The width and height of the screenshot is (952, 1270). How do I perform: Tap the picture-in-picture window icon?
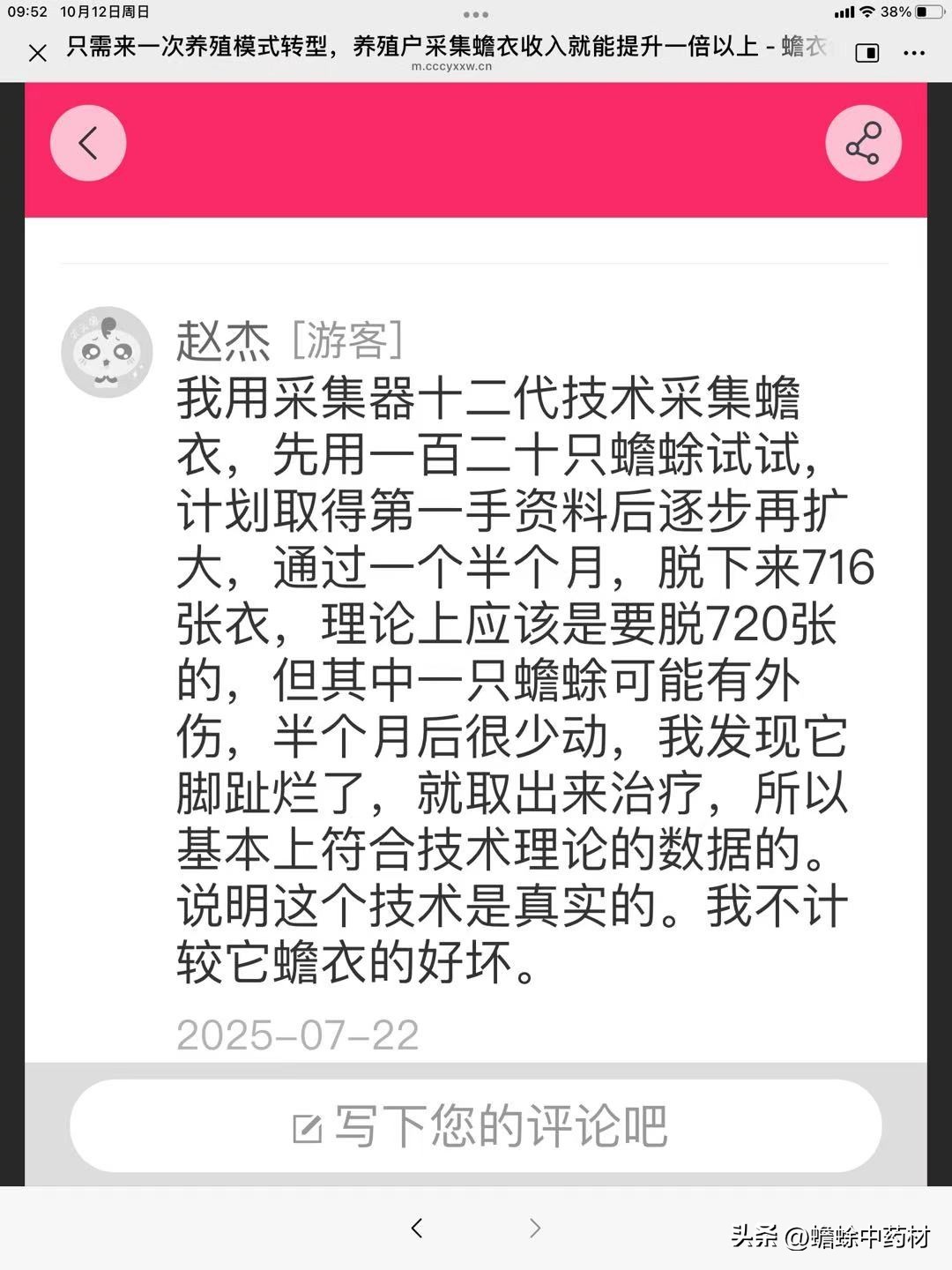pyautogui.click(x=867, y=53)
